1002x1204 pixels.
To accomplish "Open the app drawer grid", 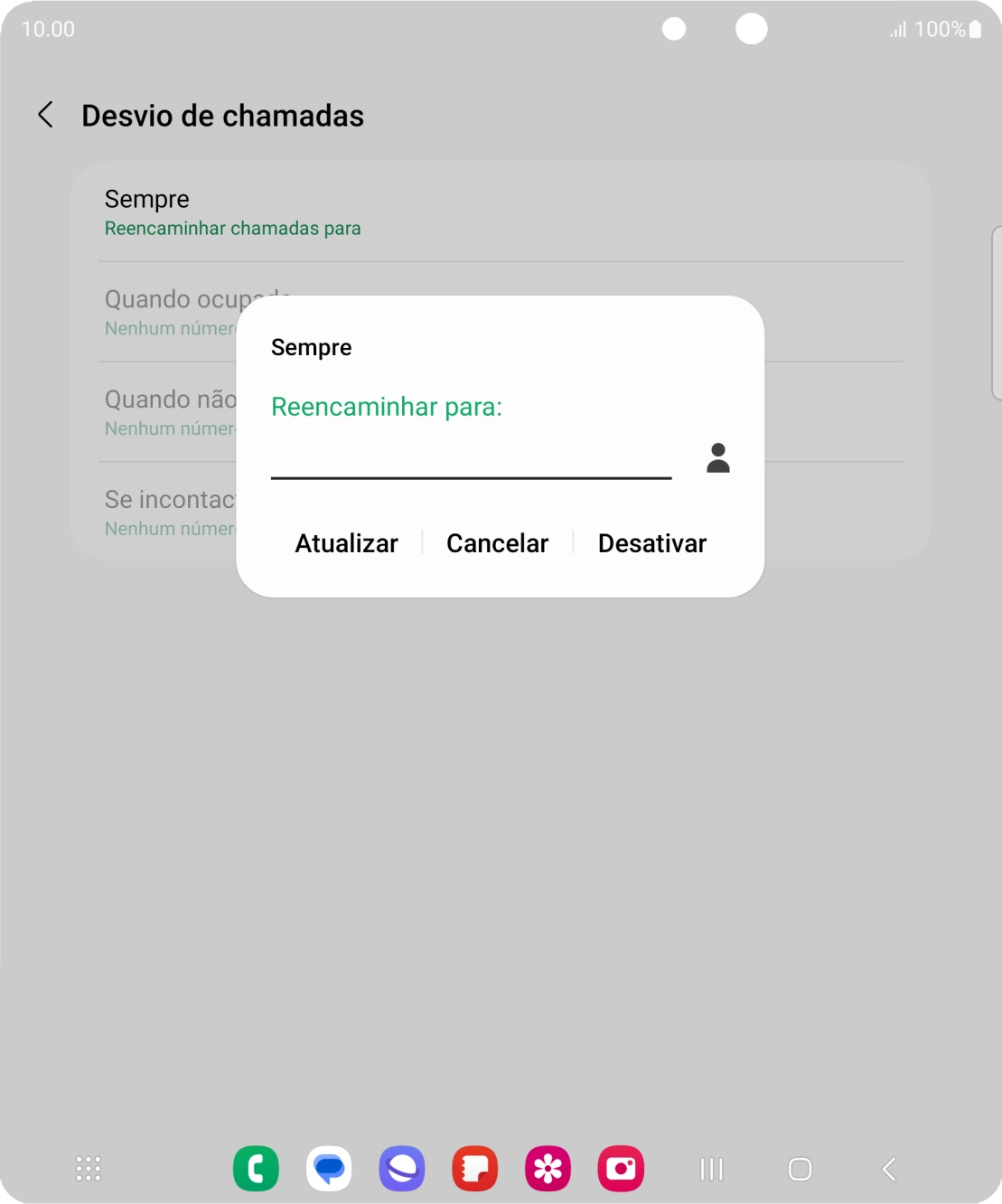I will click(88, 1168).
